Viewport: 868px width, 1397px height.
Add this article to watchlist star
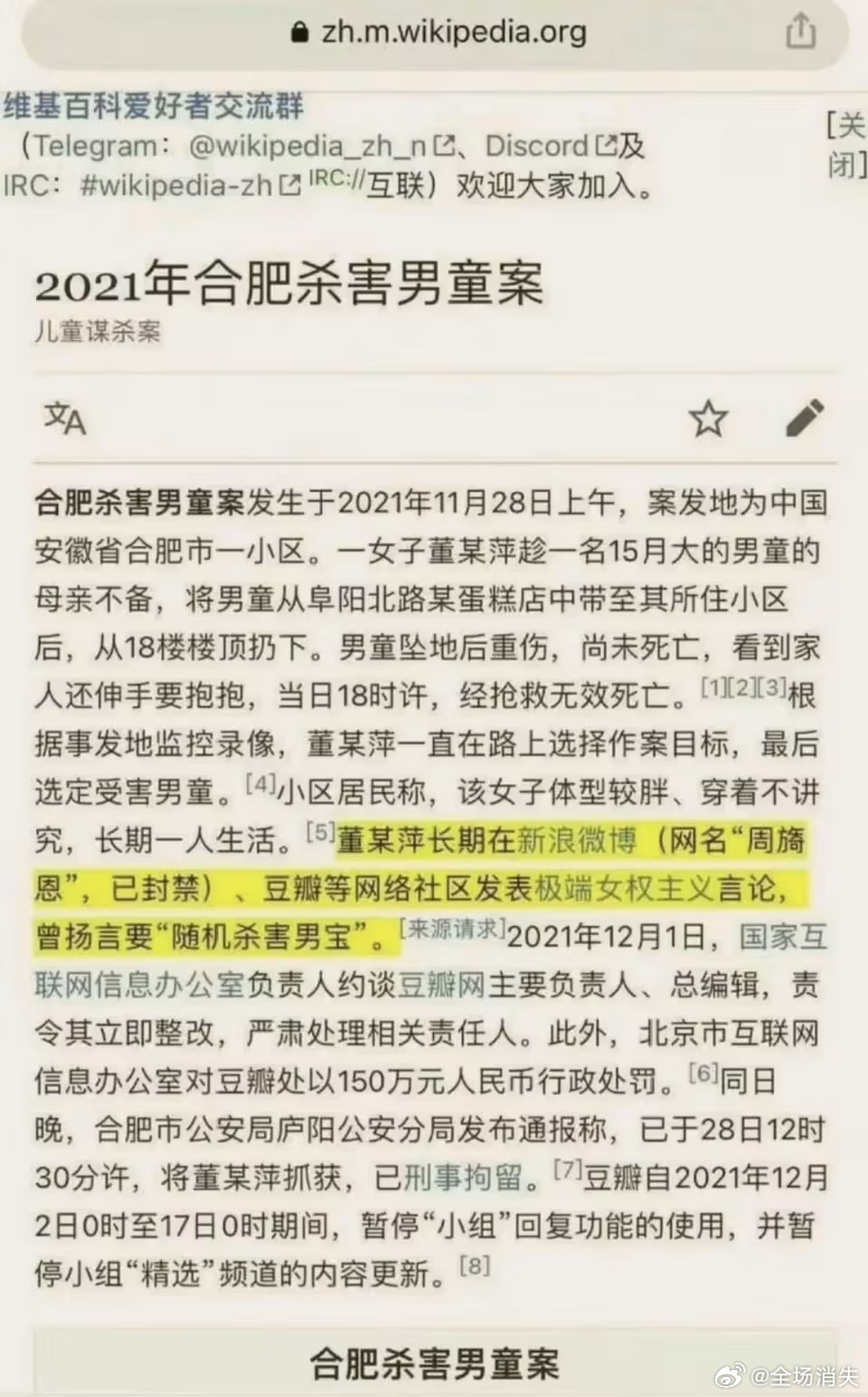[708, 419]
